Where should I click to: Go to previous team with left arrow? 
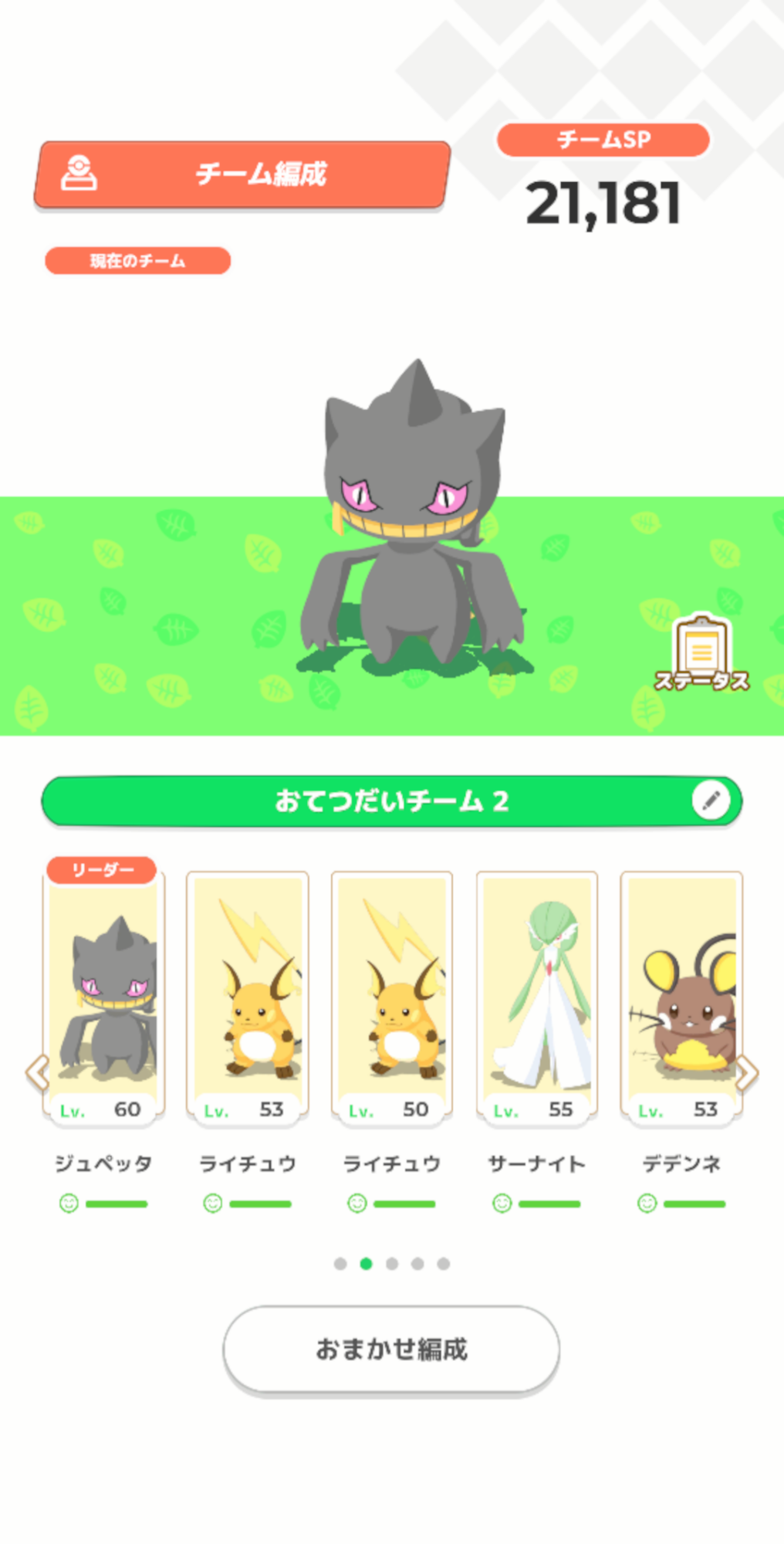coord(36,1072)
